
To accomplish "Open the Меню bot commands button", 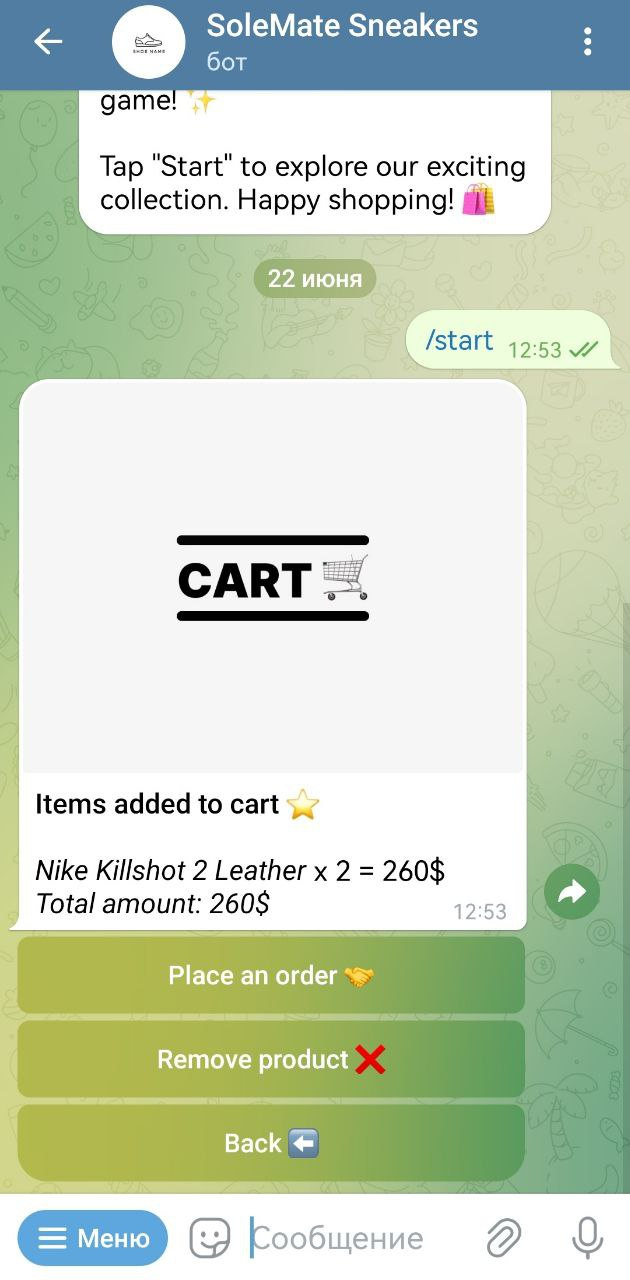I will coord(93,1239).
